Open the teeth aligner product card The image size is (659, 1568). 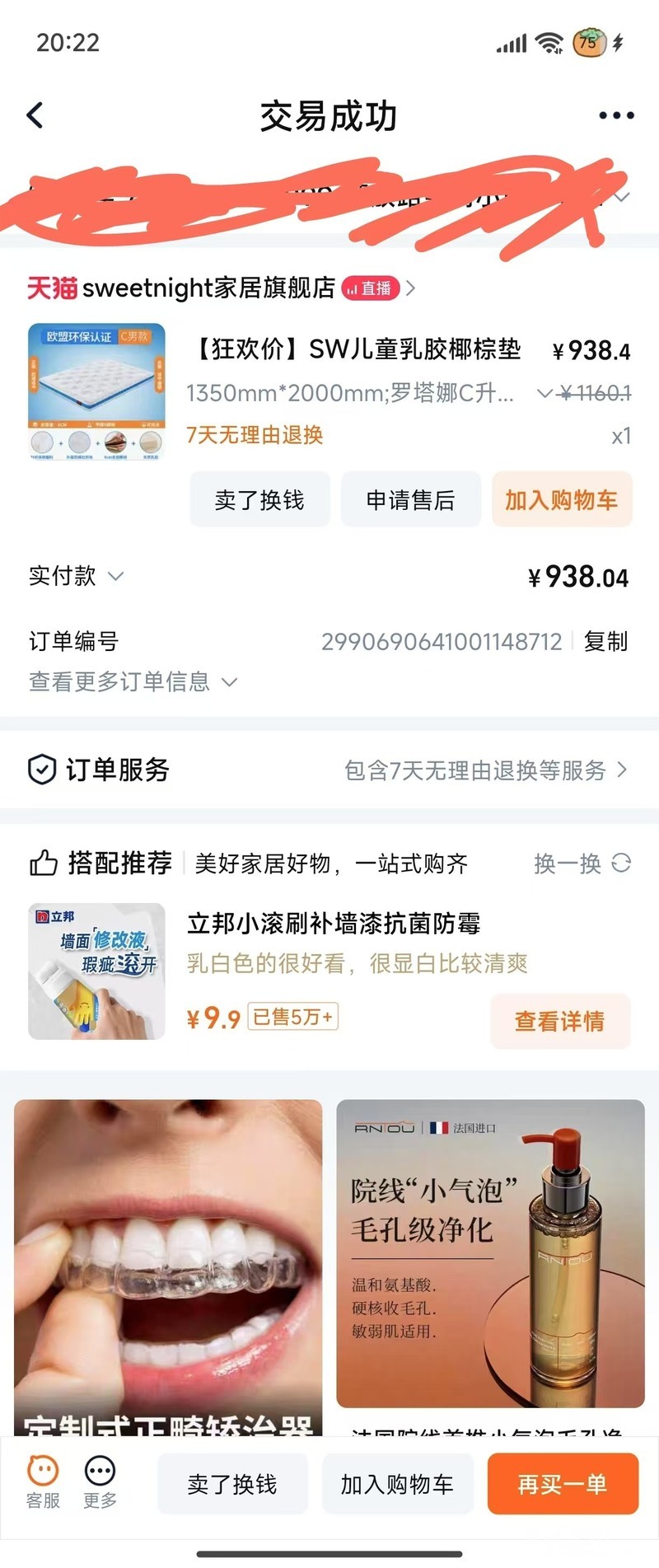point(168,1261)
